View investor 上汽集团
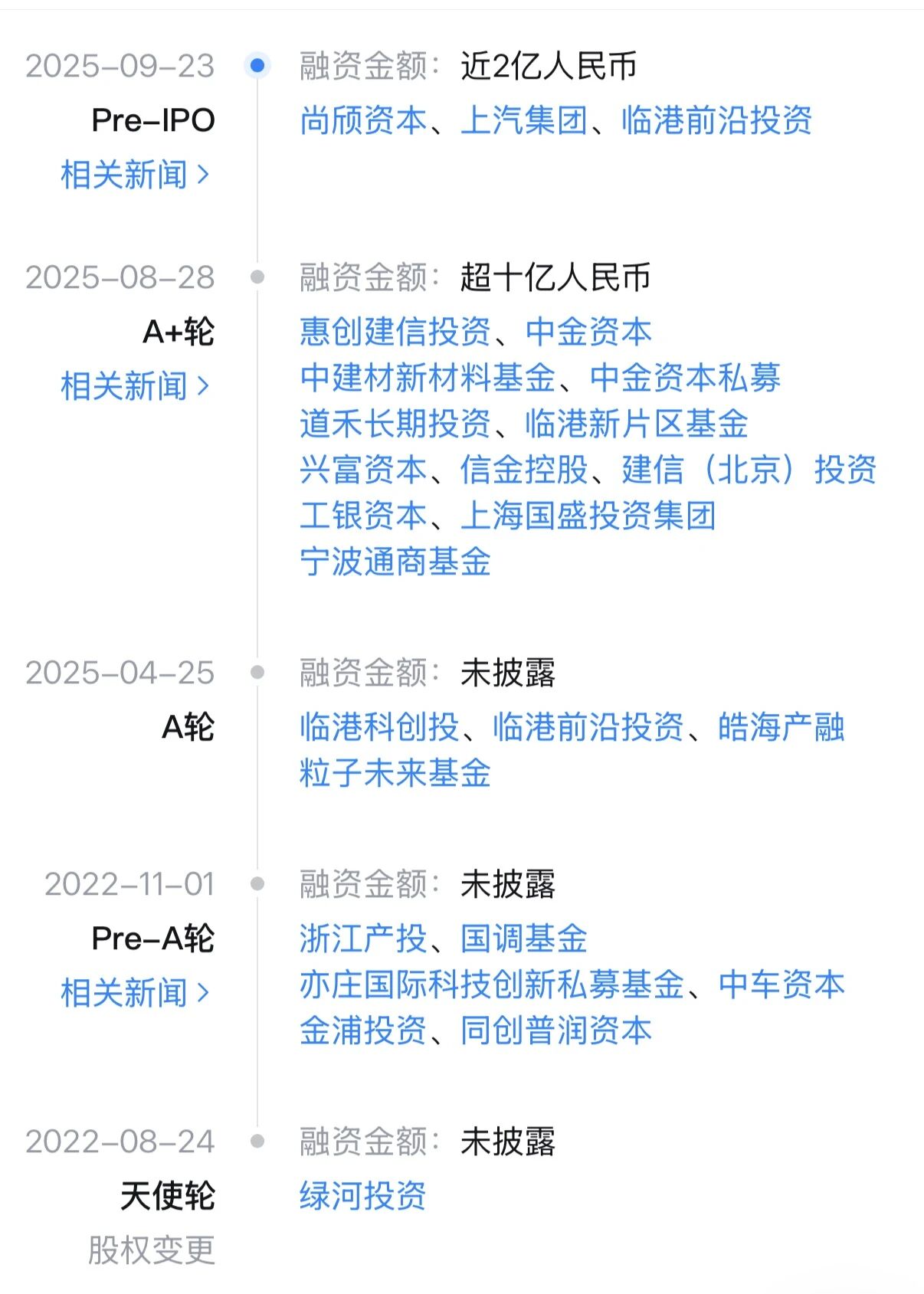Screen dimensions: 924x1294 (524, 121)
